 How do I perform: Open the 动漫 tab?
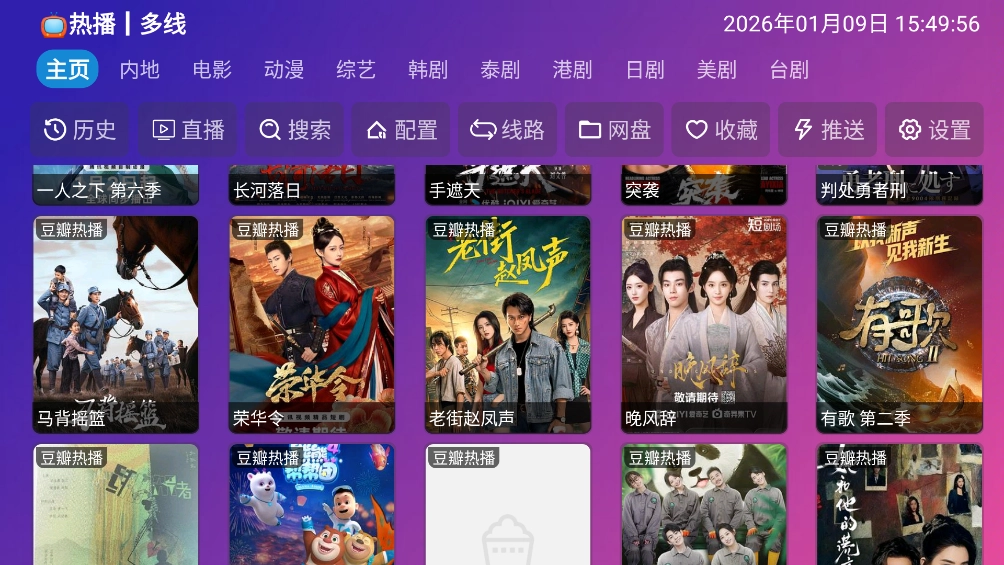tap(284, 70)
